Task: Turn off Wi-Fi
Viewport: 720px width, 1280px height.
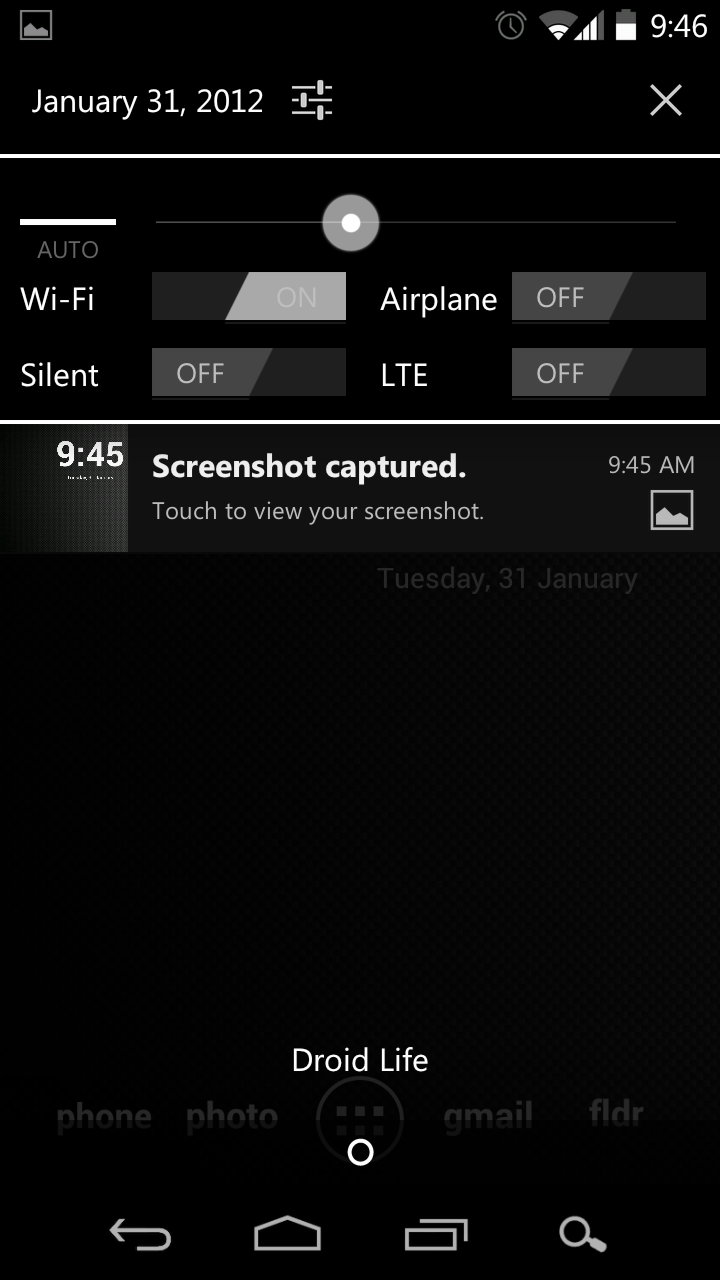Action: coord(249,298)
